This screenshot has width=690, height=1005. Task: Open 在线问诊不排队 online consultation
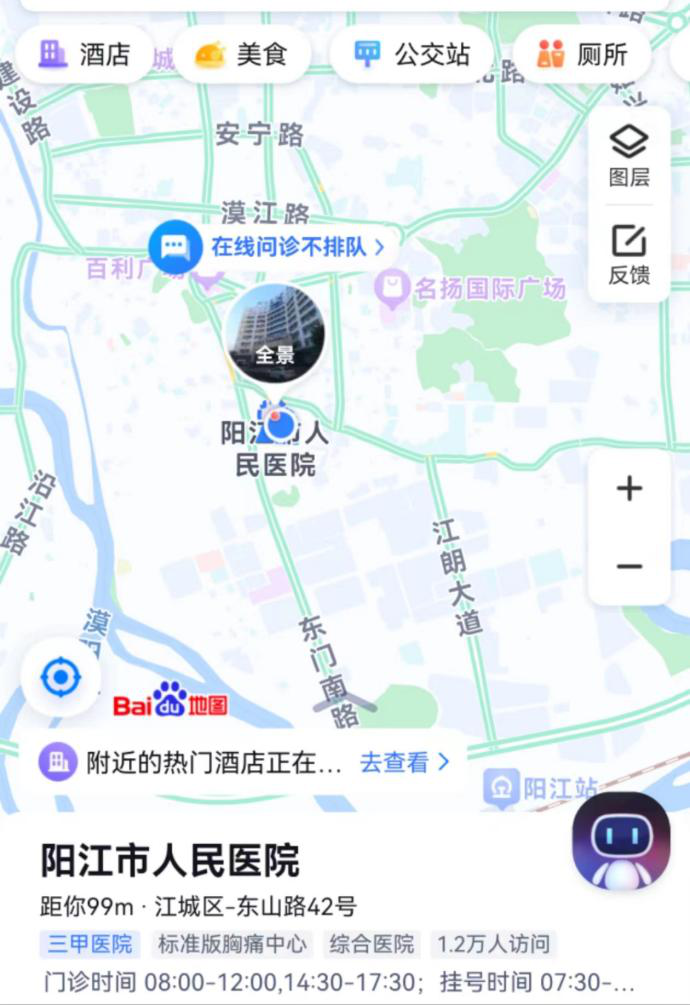coord(270,246)
